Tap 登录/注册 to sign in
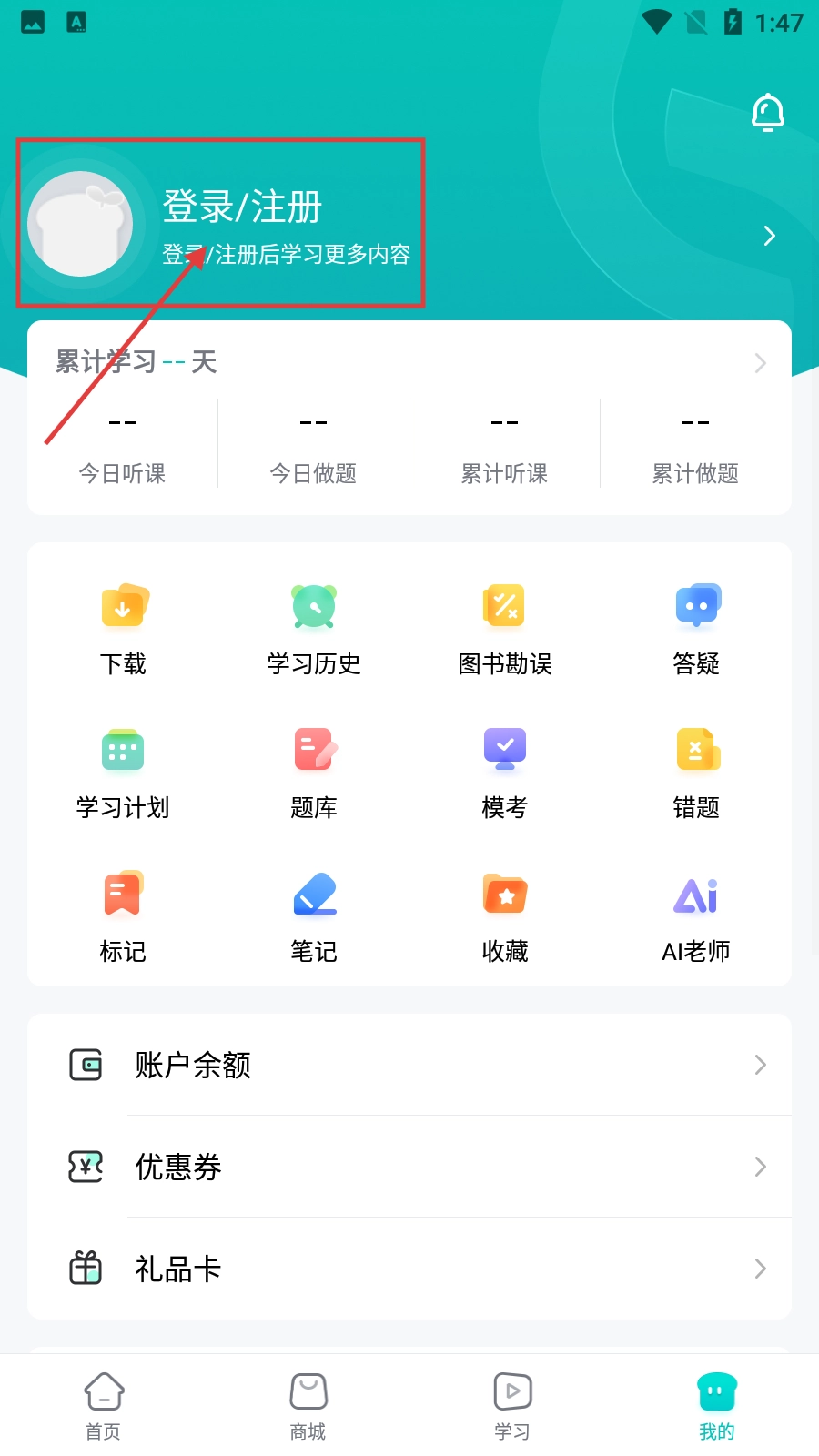819x1456 pixels. coord(242,207)
